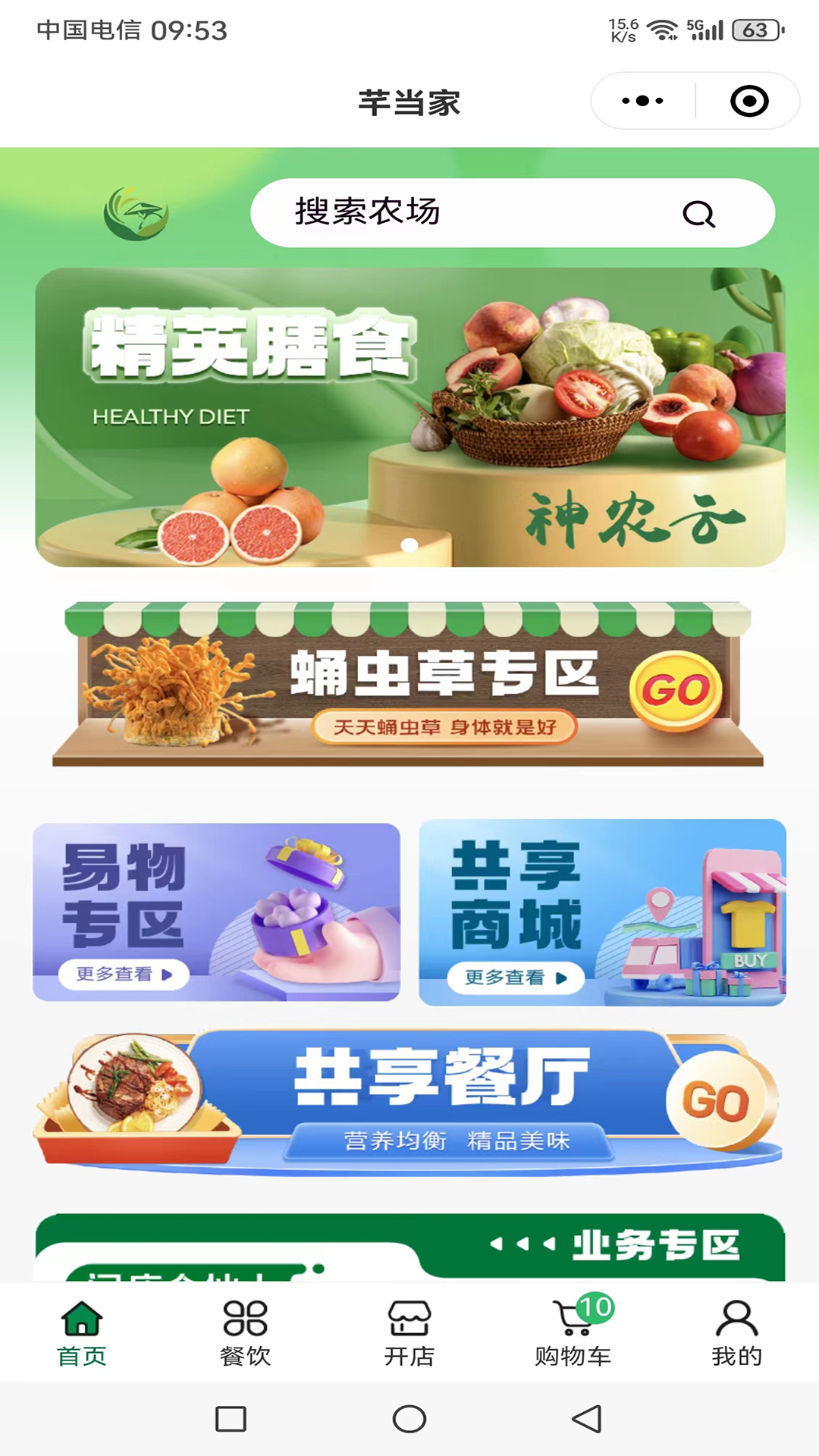
Task: Go to the 共享餐厅 banner
Action: click(x=408, y=1101)
